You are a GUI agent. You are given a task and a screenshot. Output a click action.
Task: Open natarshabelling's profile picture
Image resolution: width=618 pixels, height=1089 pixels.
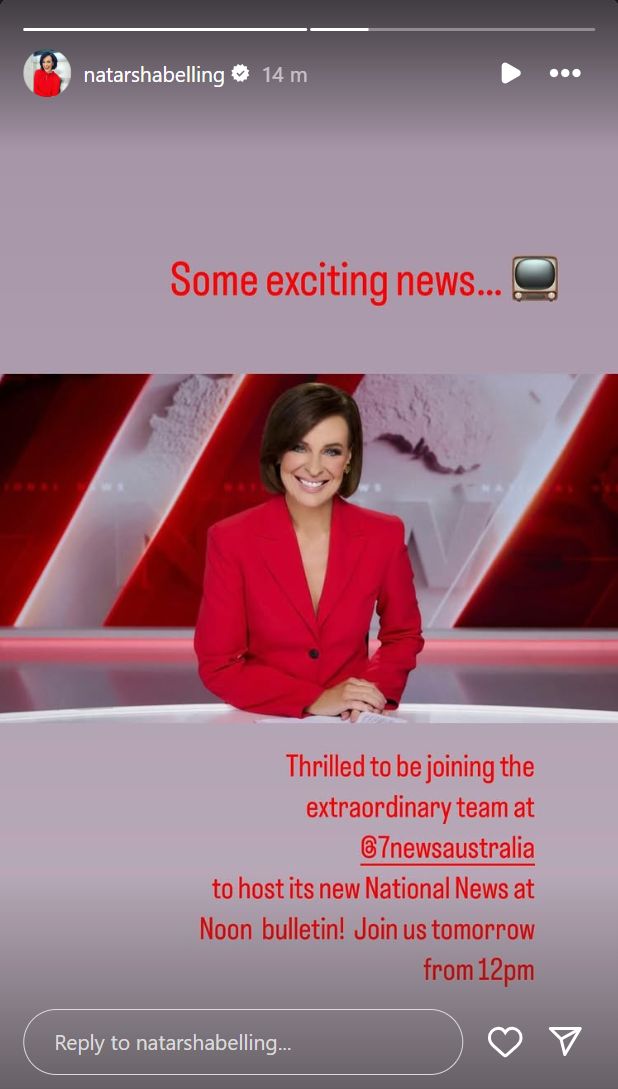click(x=47, y=74)
